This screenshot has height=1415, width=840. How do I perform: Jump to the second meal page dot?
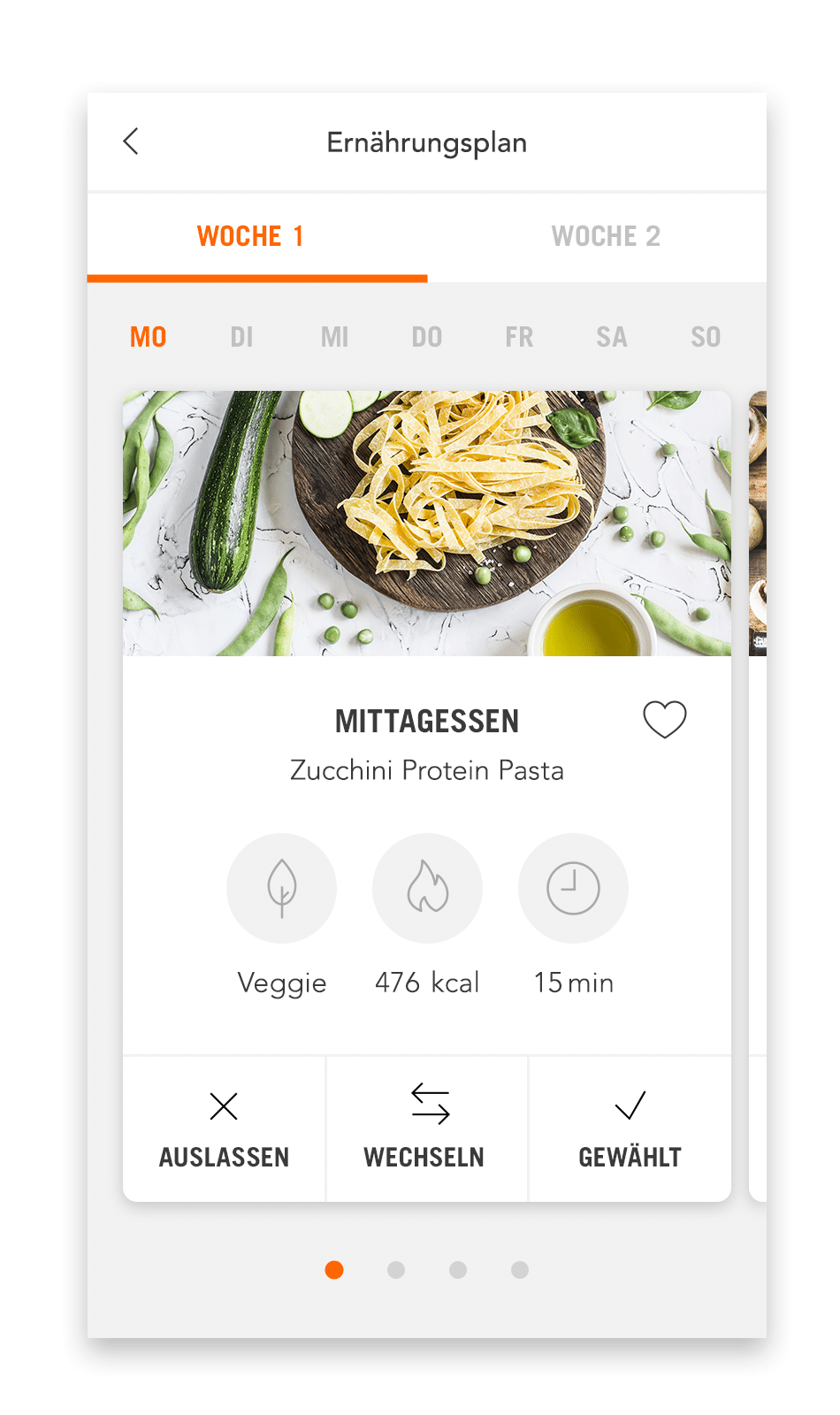pyautogui.click(x=396, y=1270)
